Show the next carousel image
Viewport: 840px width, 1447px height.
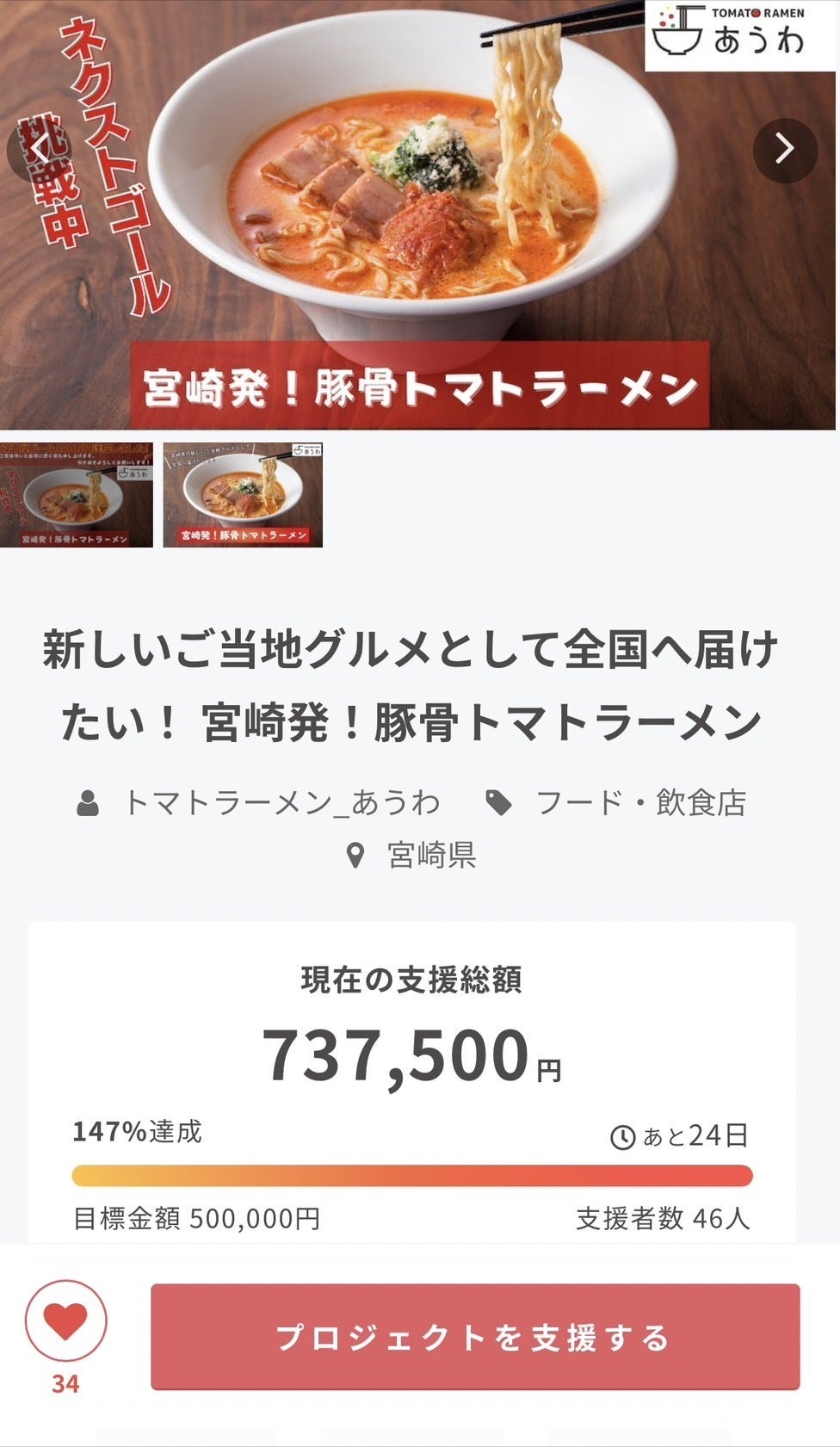(785, 150)
